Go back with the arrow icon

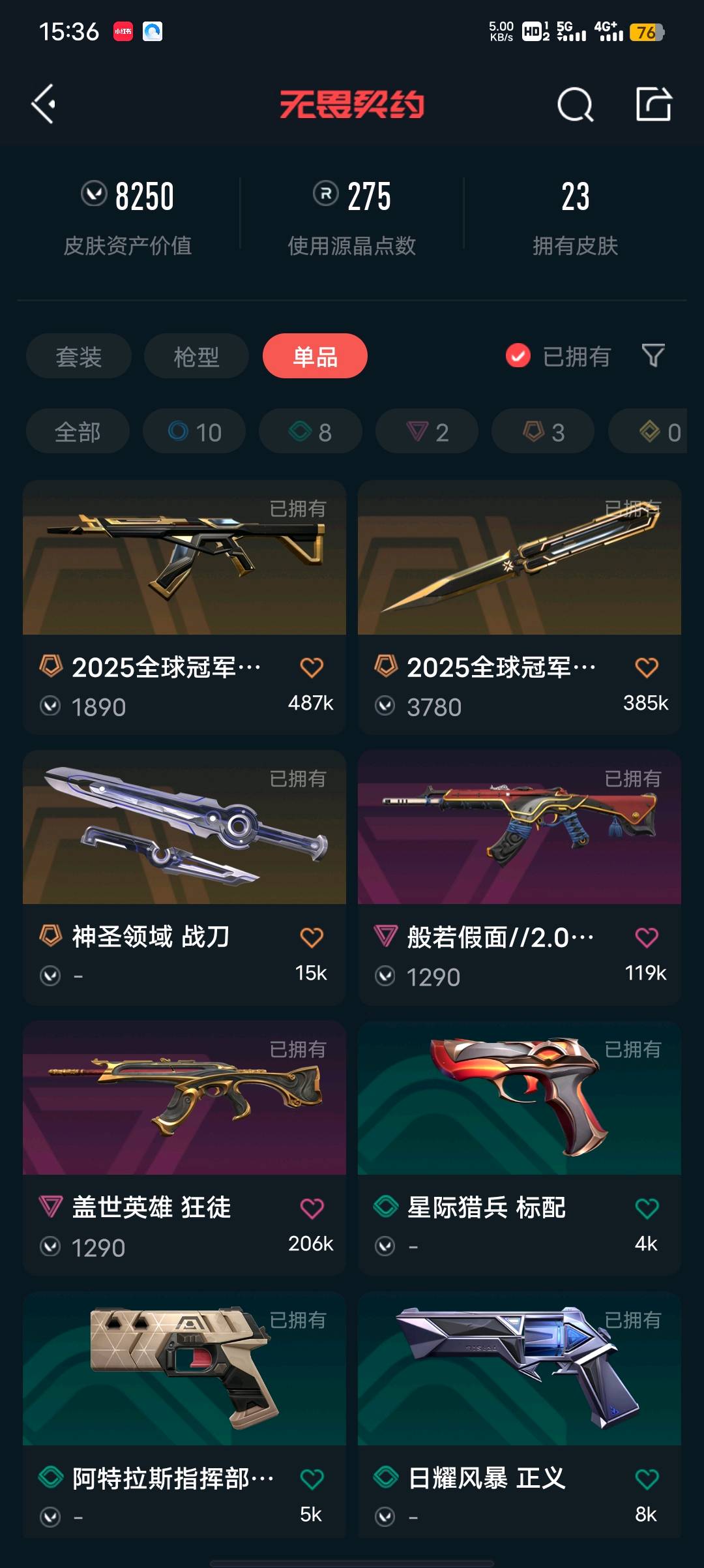tap(44, 104)
